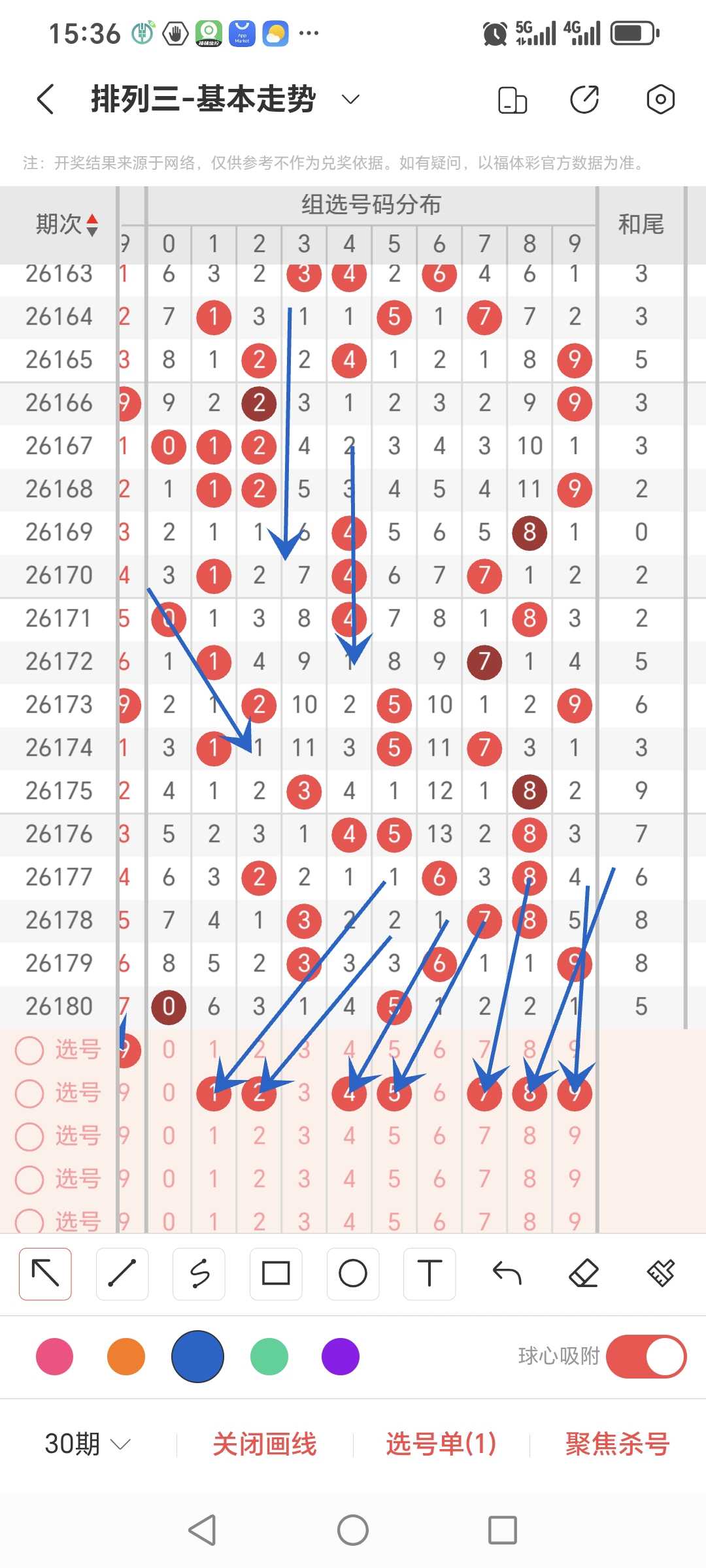Expand the 排列三-基本走势 title dropdown
Screen dimensions: 706x1568
tap(351, 99)
